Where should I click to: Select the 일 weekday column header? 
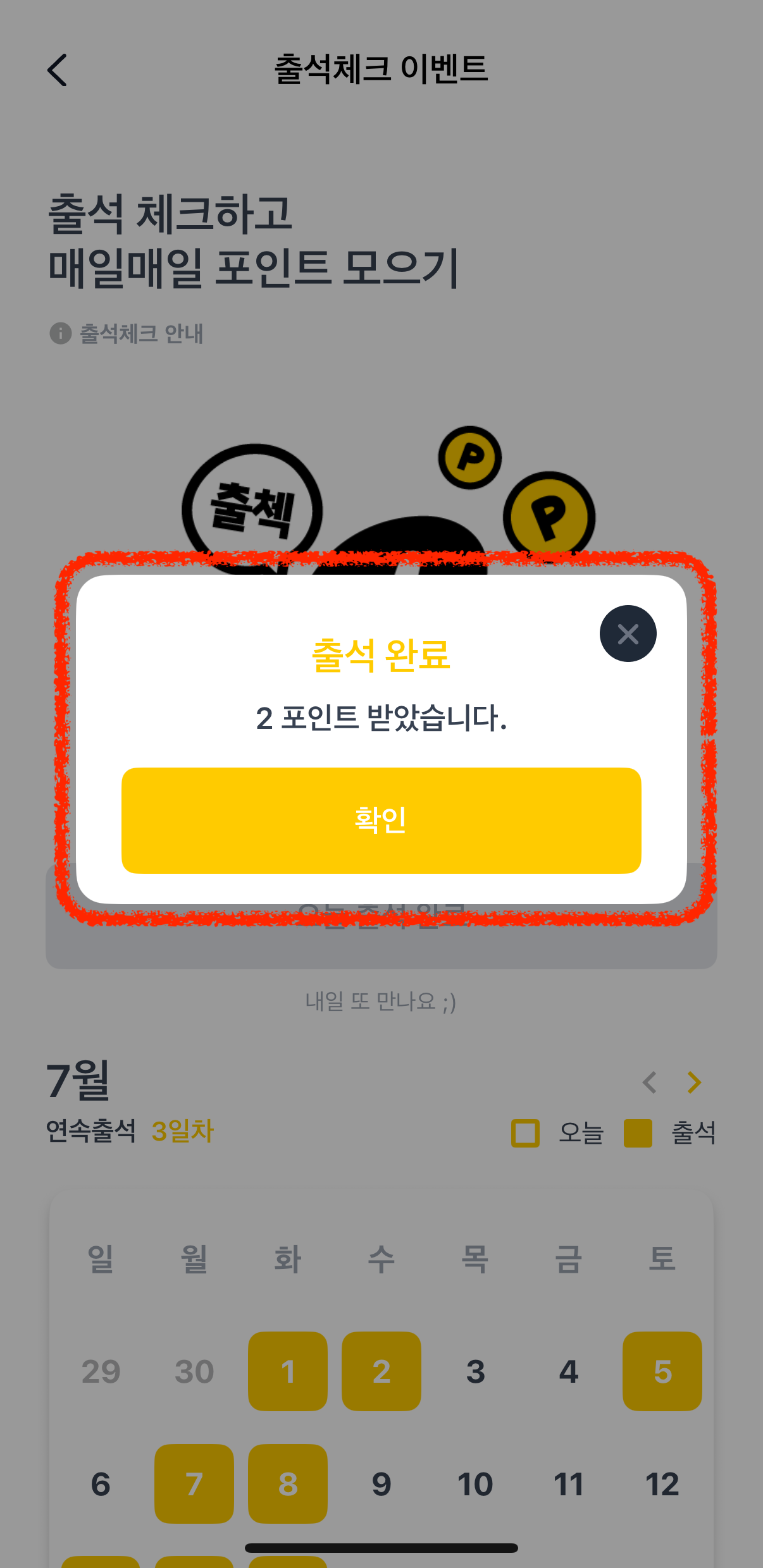point(101,1259)
